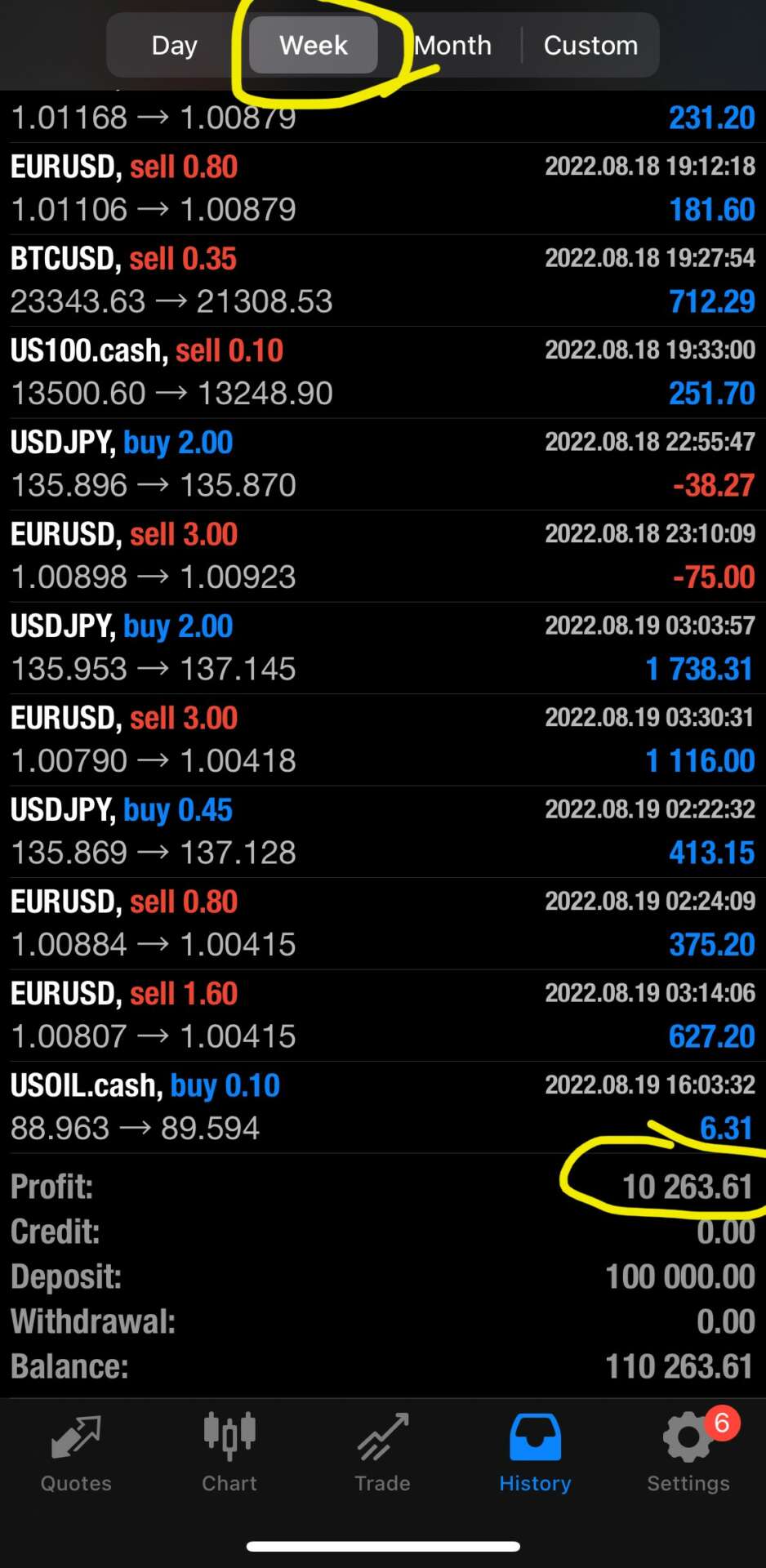Tap the History tab

(535, 1454)
